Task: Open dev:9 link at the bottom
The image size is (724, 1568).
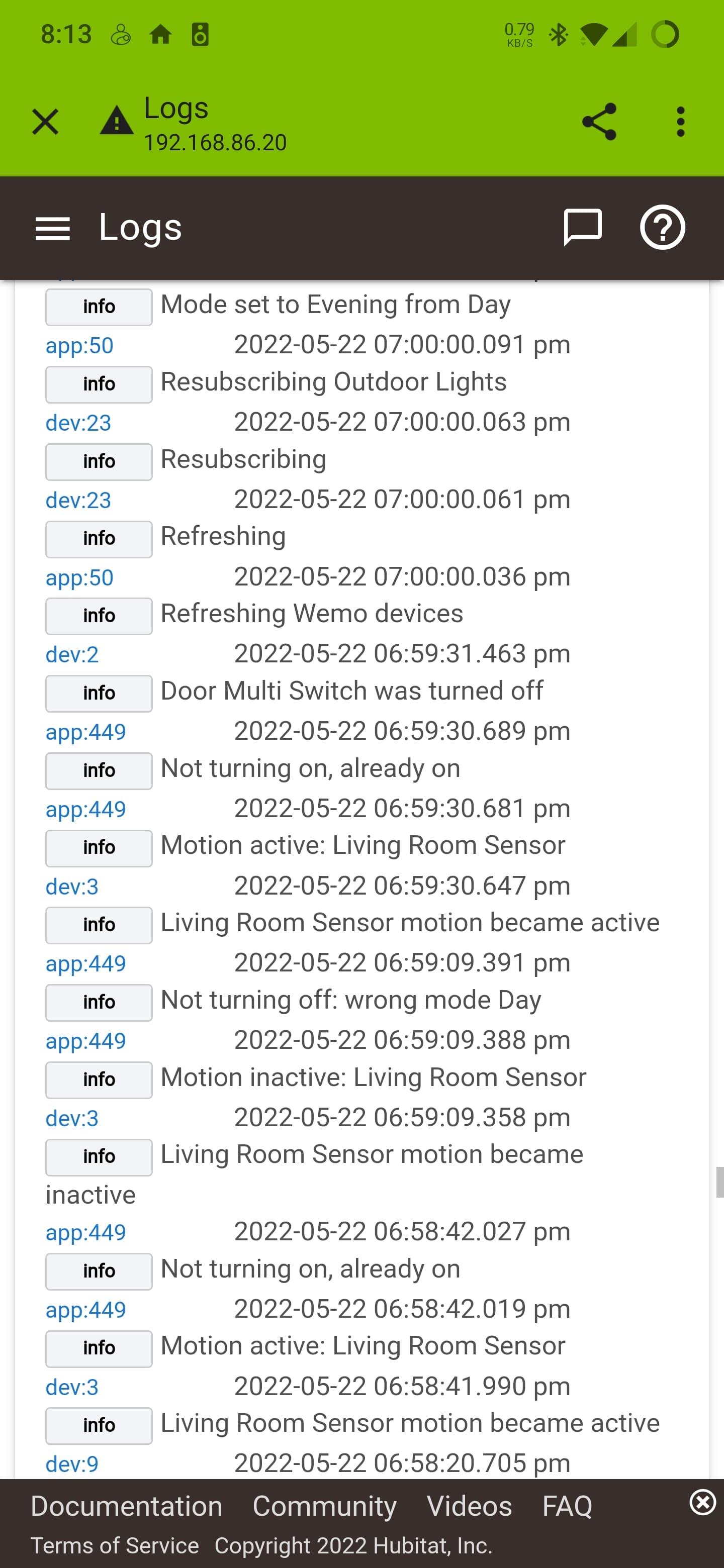Action: tap(72, 1464)
